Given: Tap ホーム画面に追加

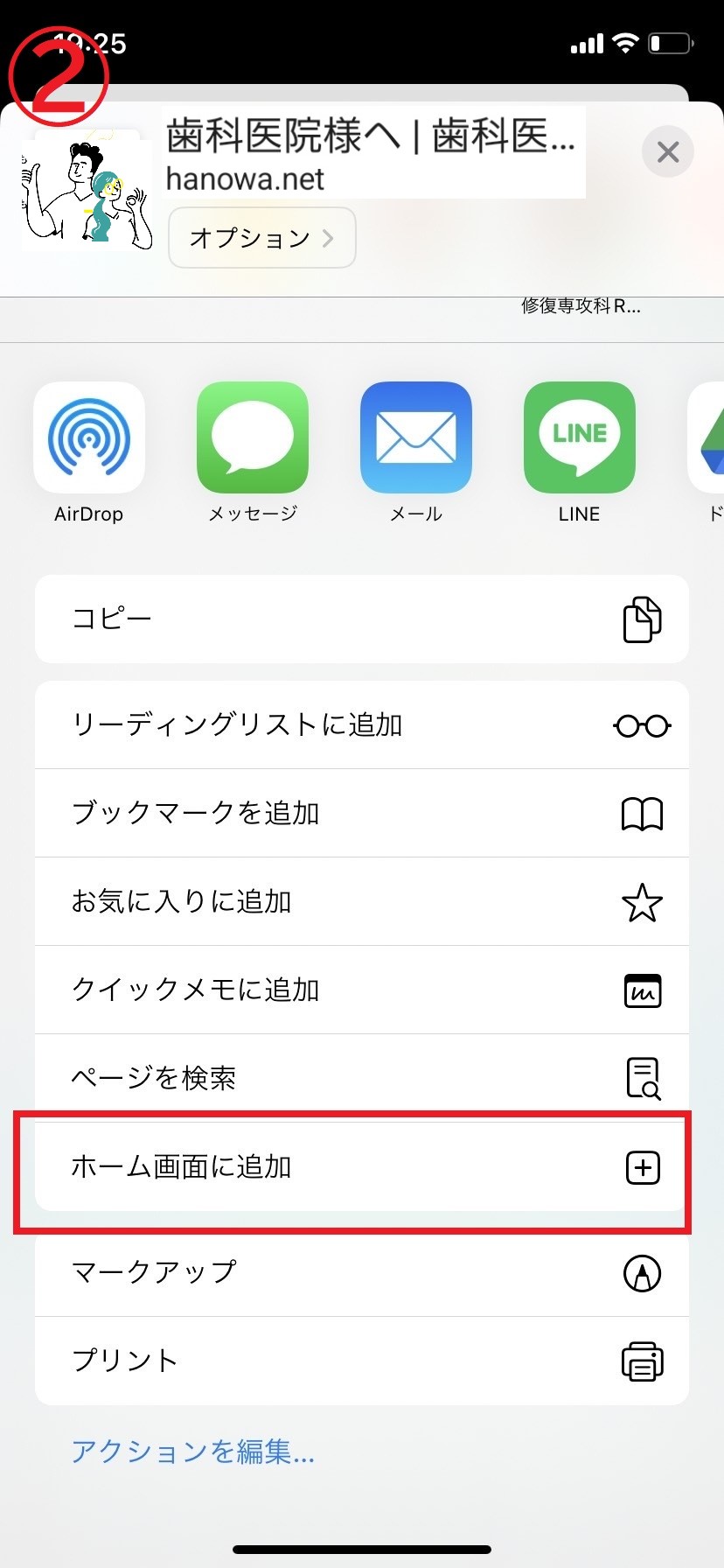Looking at the screenshot, I should (362, 1167).
